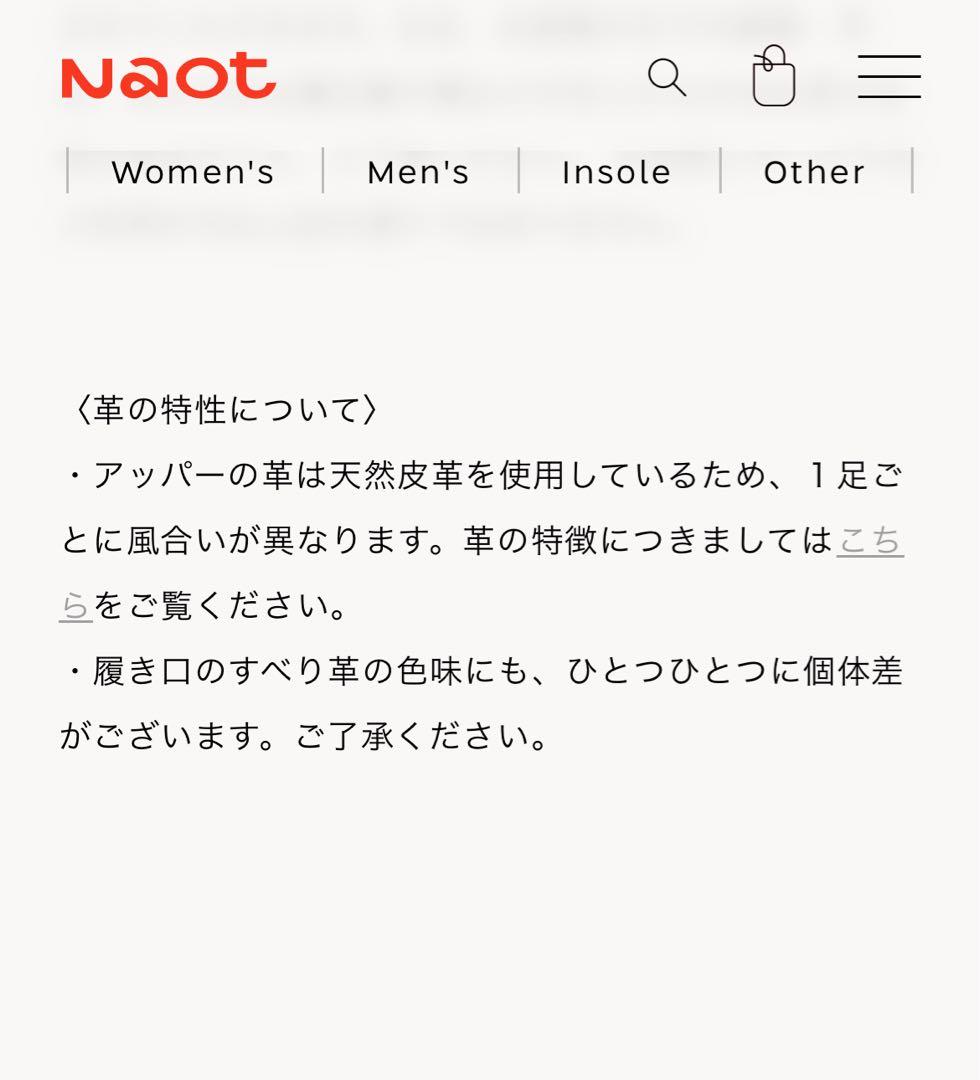
Task: Select the magnifying glass to search products
Action: [668, 77]
